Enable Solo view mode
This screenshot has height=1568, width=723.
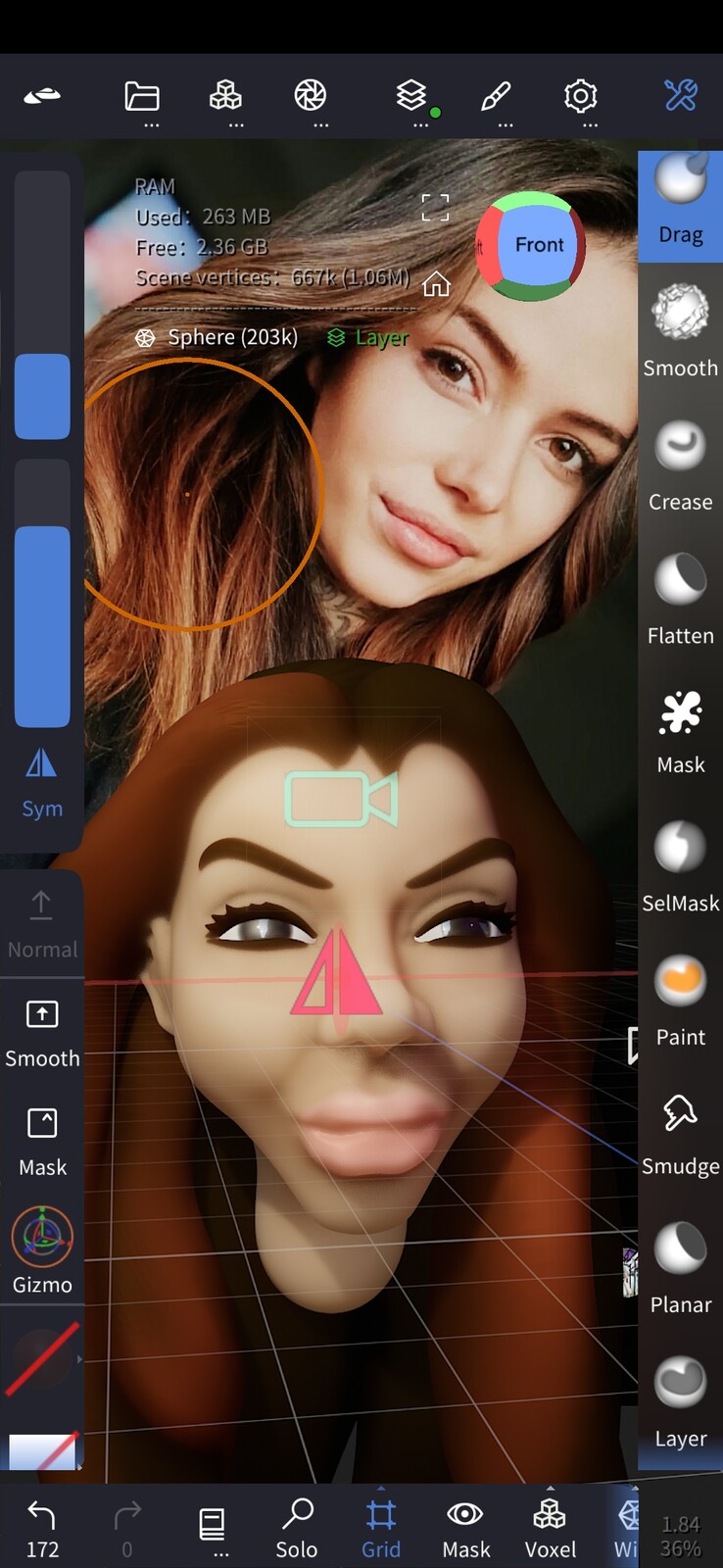click(297, 1527)
